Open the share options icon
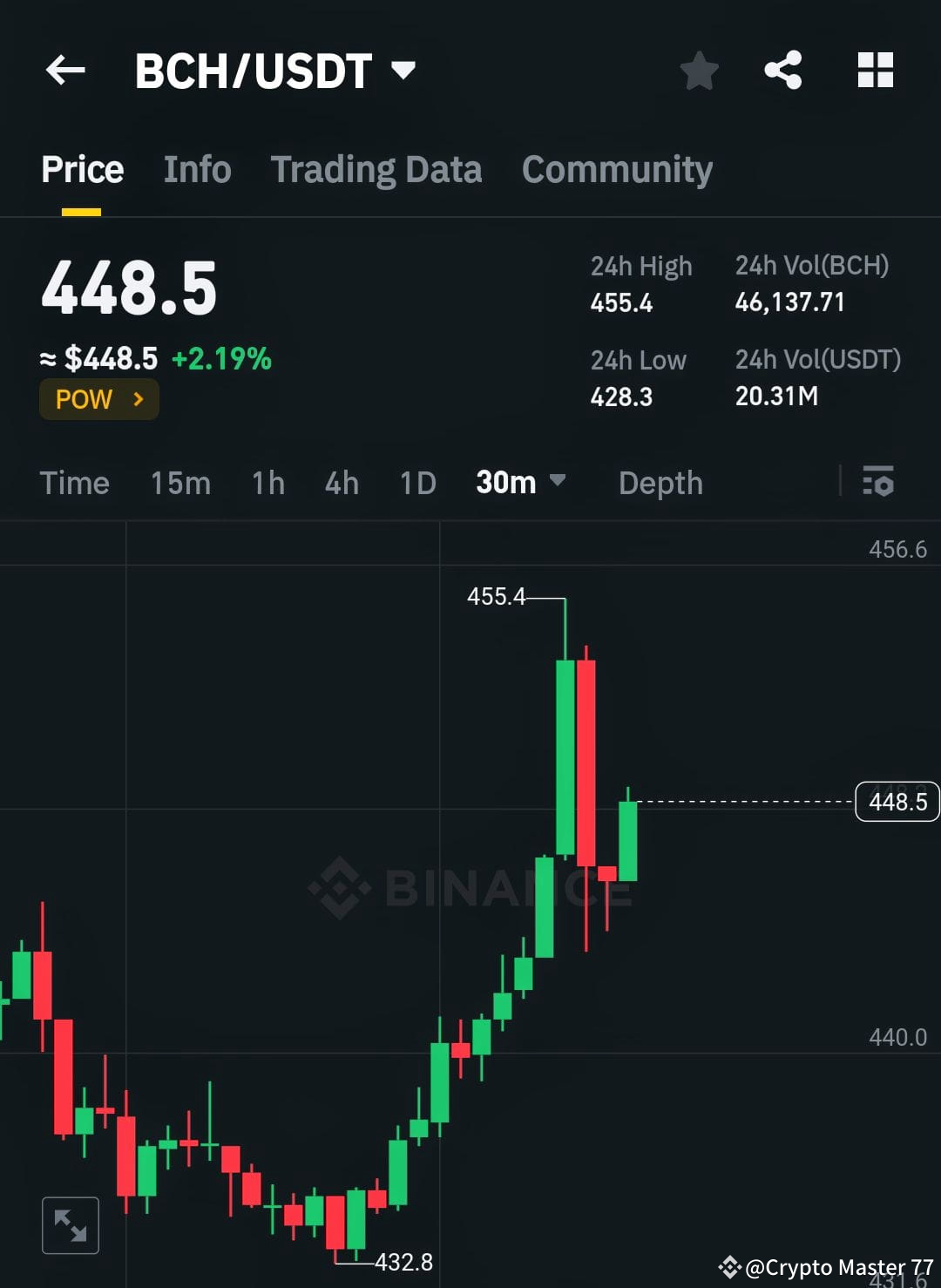 point(784,71)
